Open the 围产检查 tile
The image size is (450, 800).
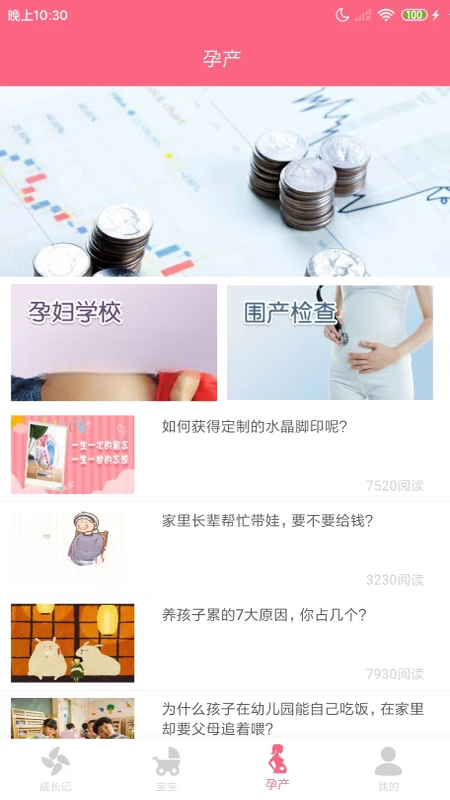click(330, 342)
